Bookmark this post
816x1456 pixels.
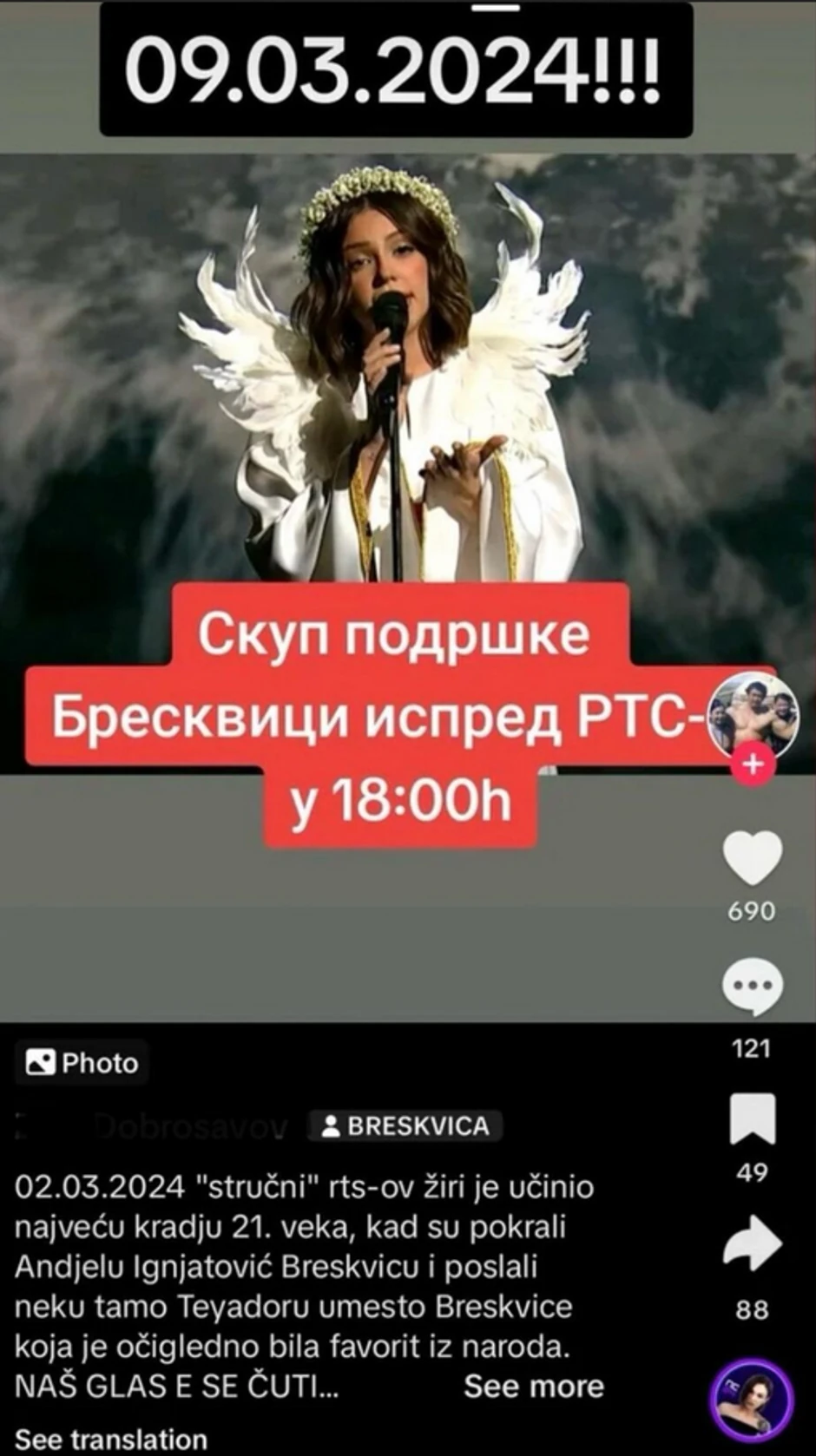coord(752,1119)
